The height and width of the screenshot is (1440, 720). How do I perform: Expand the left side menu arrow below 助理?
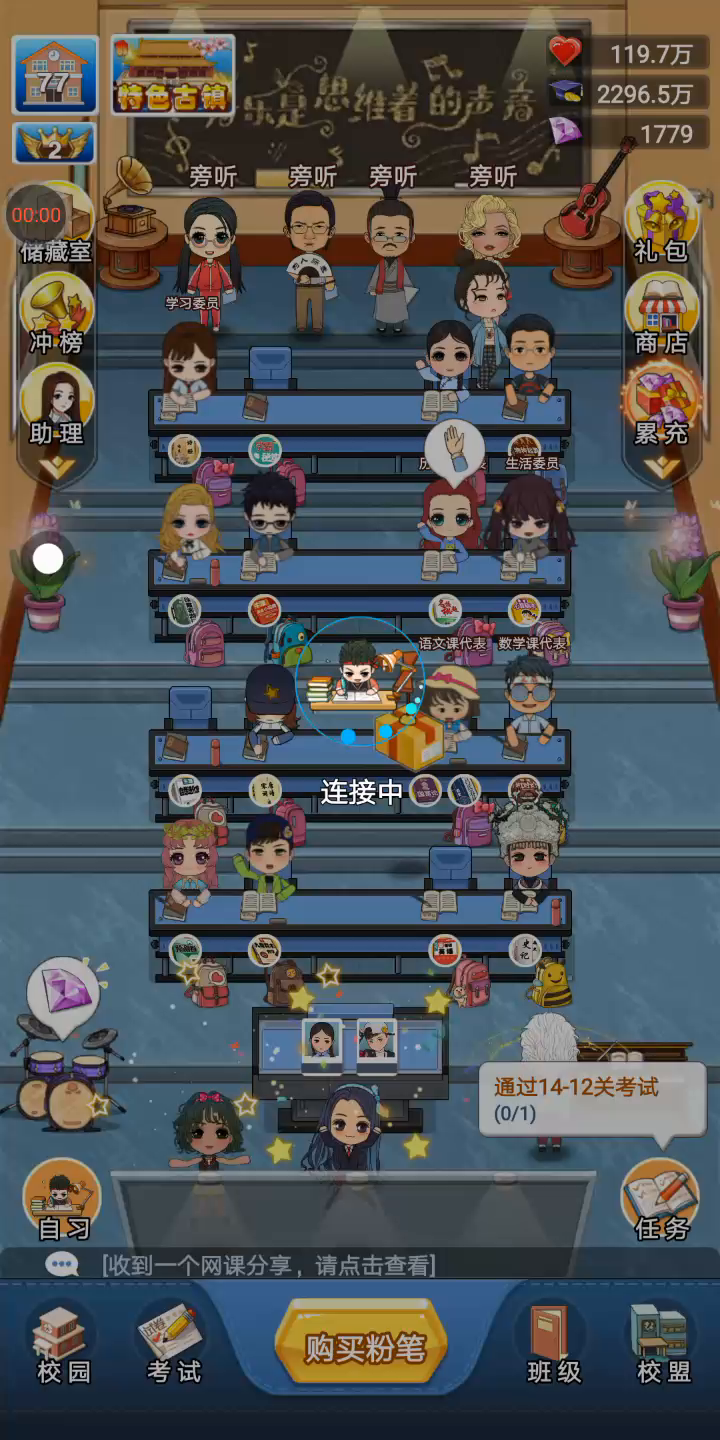click(56, 466)
